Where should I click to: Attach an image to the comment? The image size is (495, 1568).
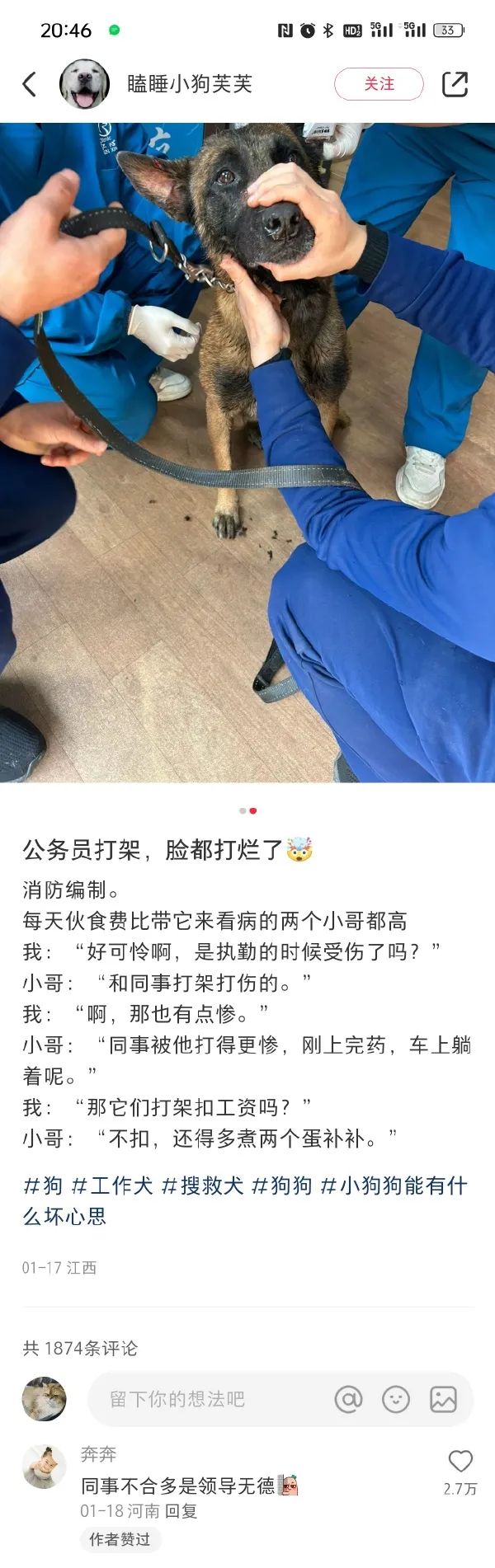click(443, 1399)
